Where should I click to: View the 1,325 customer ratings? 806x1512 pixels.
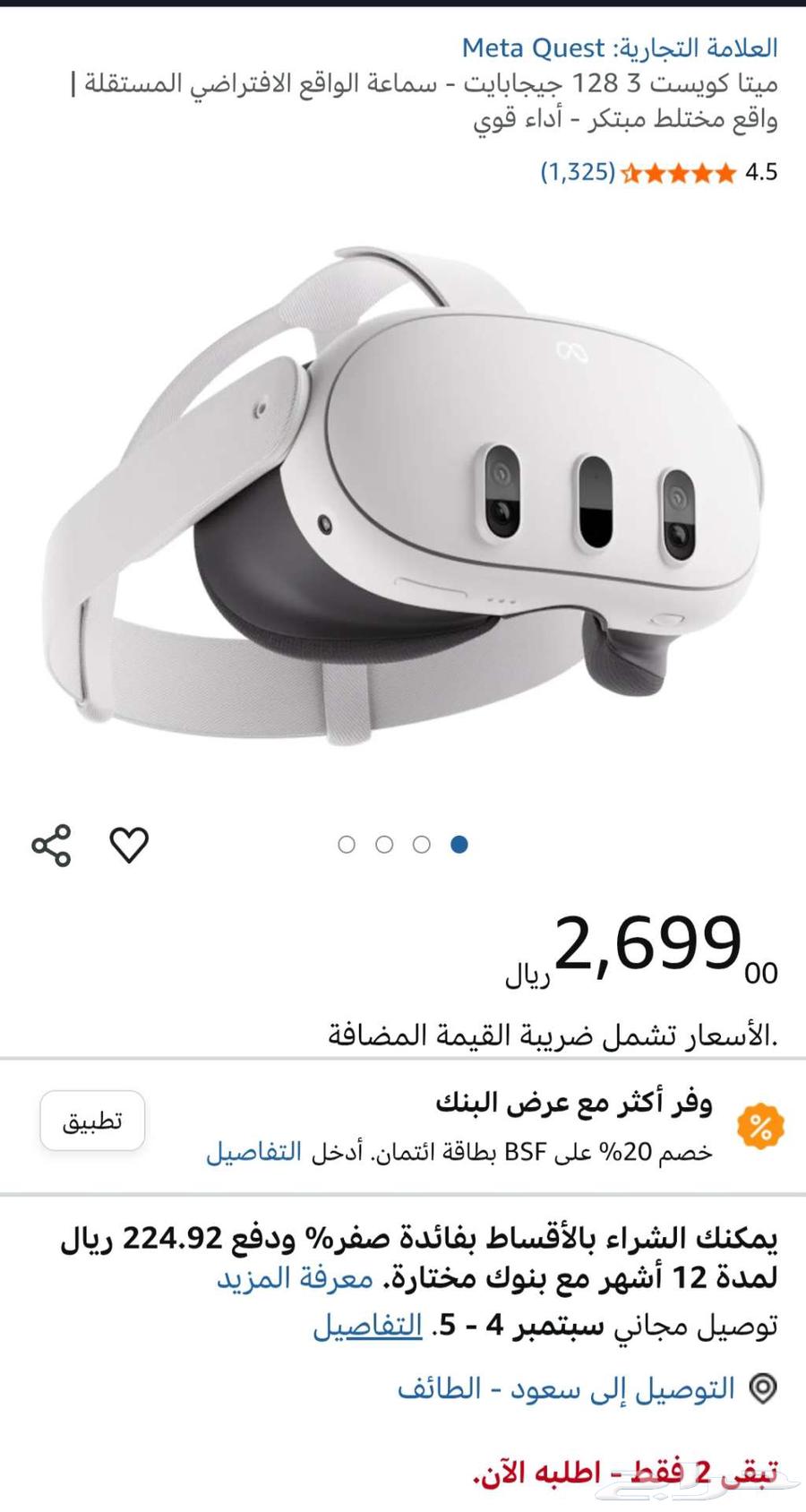578,172
